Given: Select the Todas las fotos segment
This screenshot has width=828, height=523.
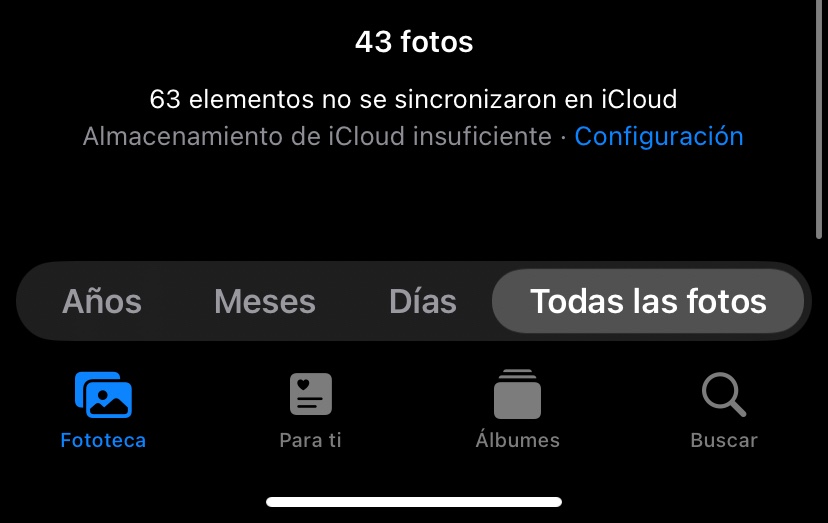Looking at the screenshot, I should tap(648, 301).
